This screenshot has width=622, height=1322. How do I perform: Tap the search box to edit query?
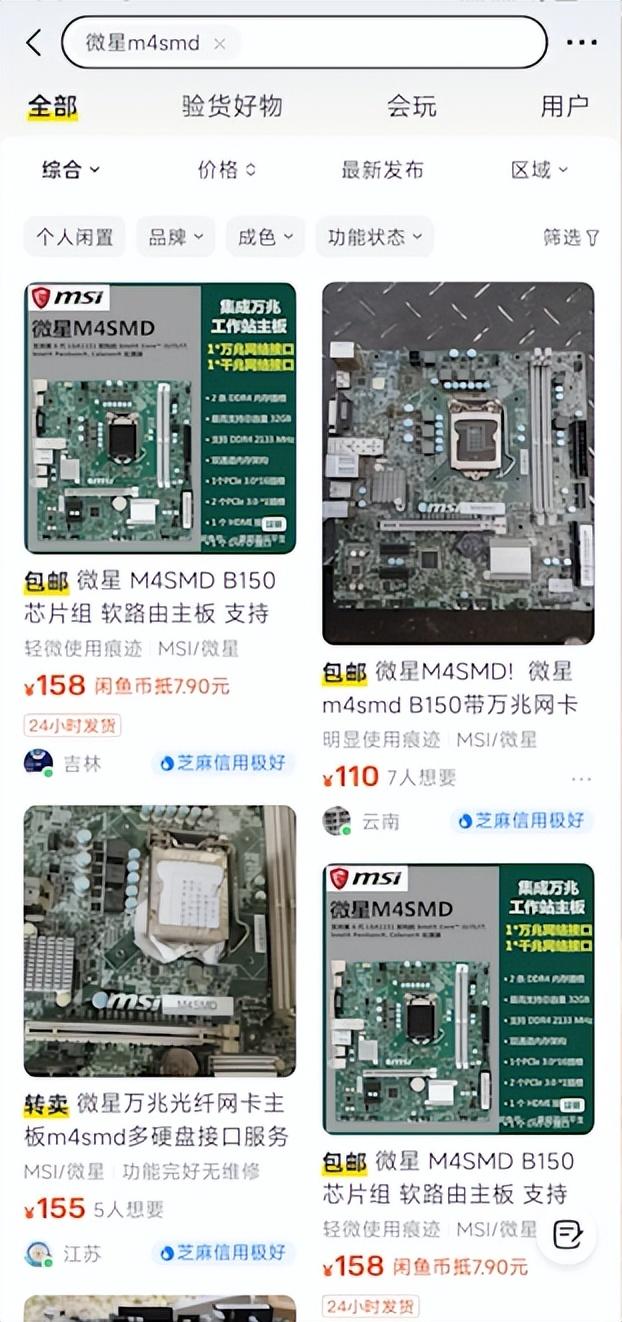(304, 43)
